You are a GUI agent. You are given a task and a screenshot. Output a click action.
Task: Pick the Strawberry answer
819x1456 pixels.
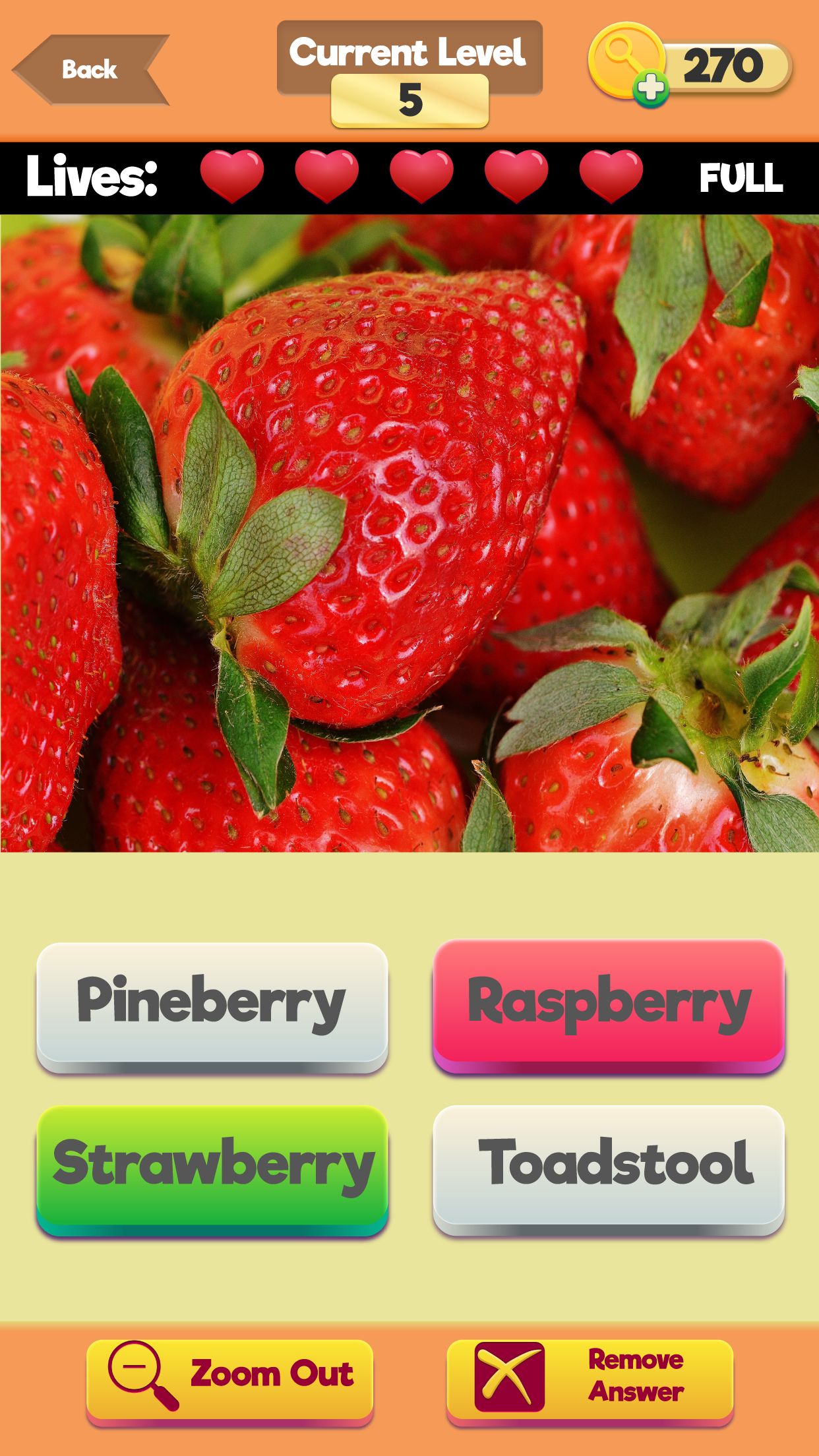[x=212, y=1167]
